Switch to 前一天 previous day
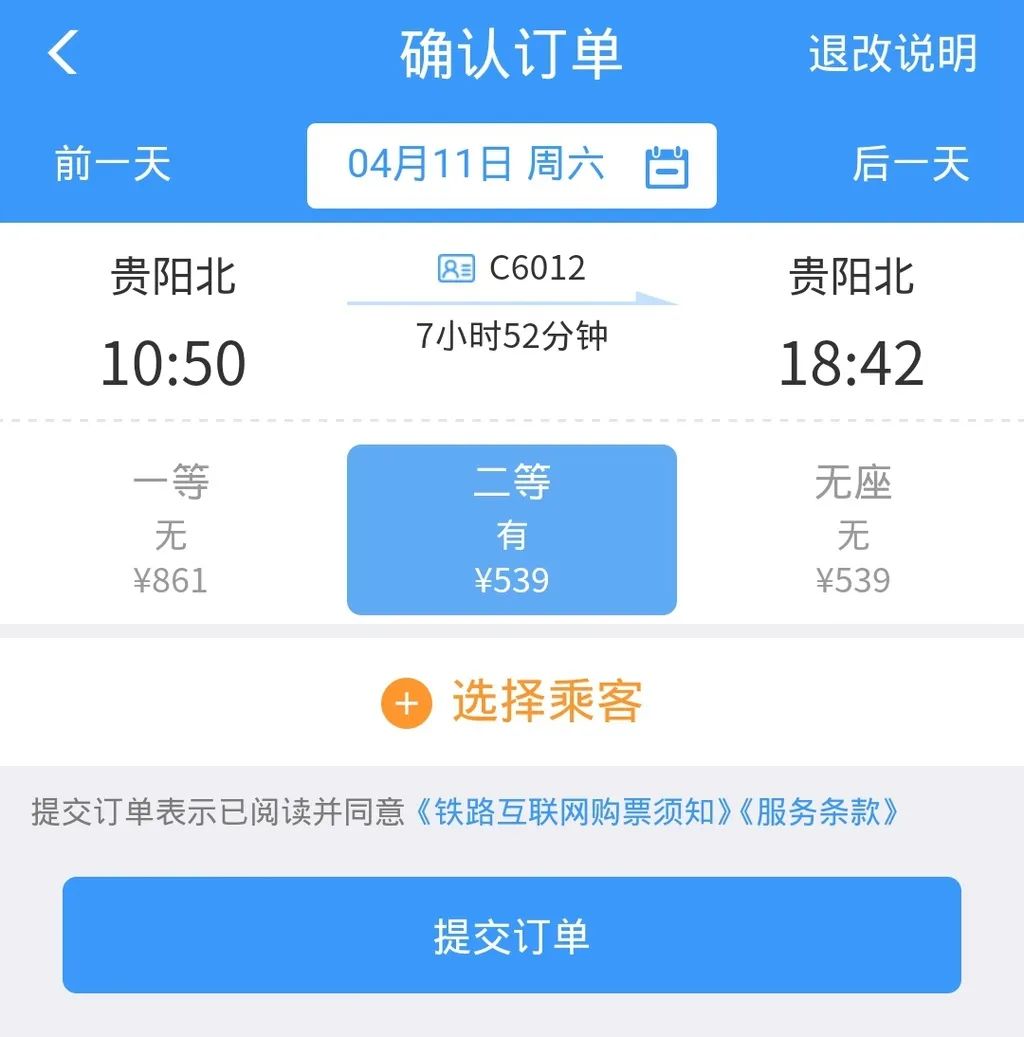1024x1037 pixels. click(112, 165)
